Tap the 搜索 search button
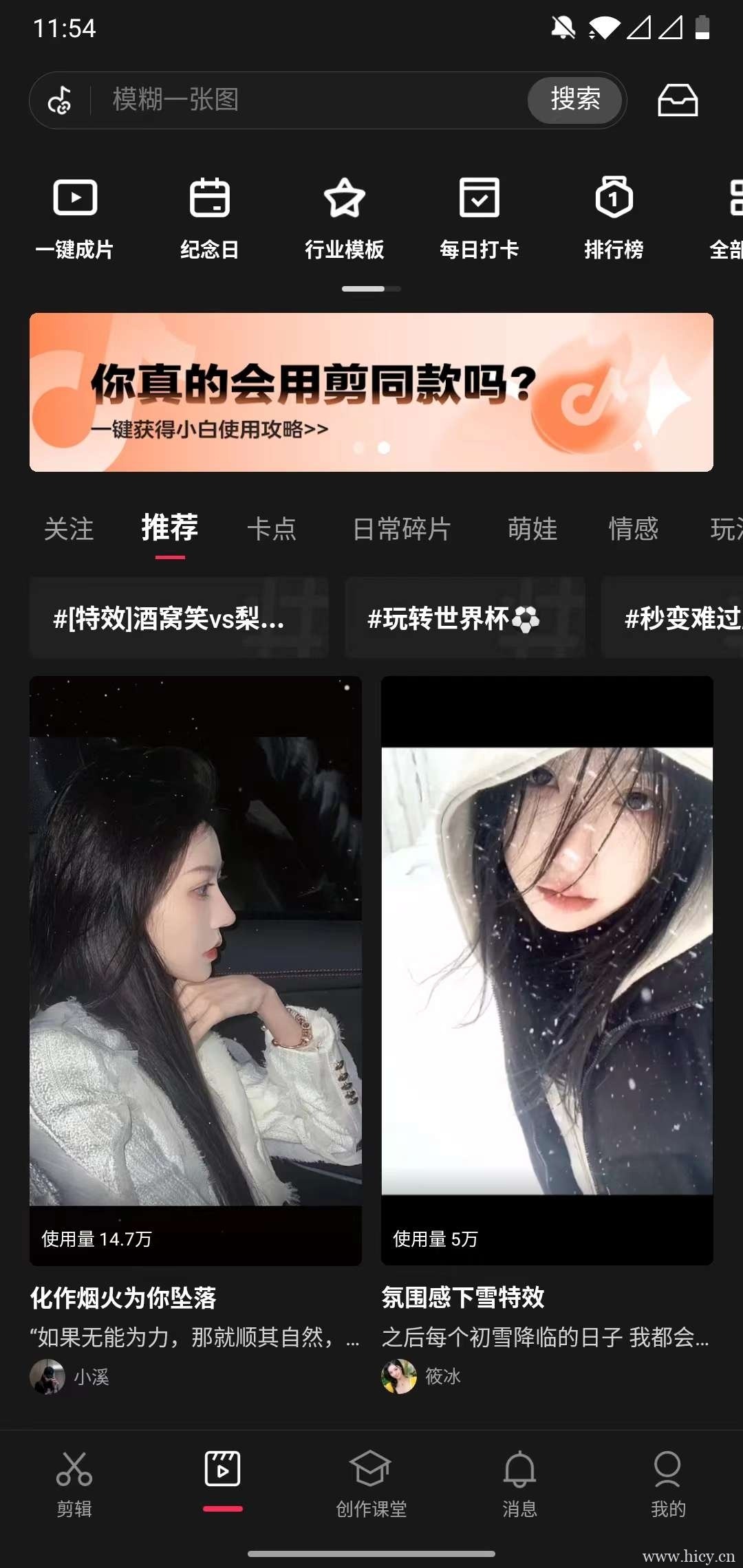 tap(574, 100)
